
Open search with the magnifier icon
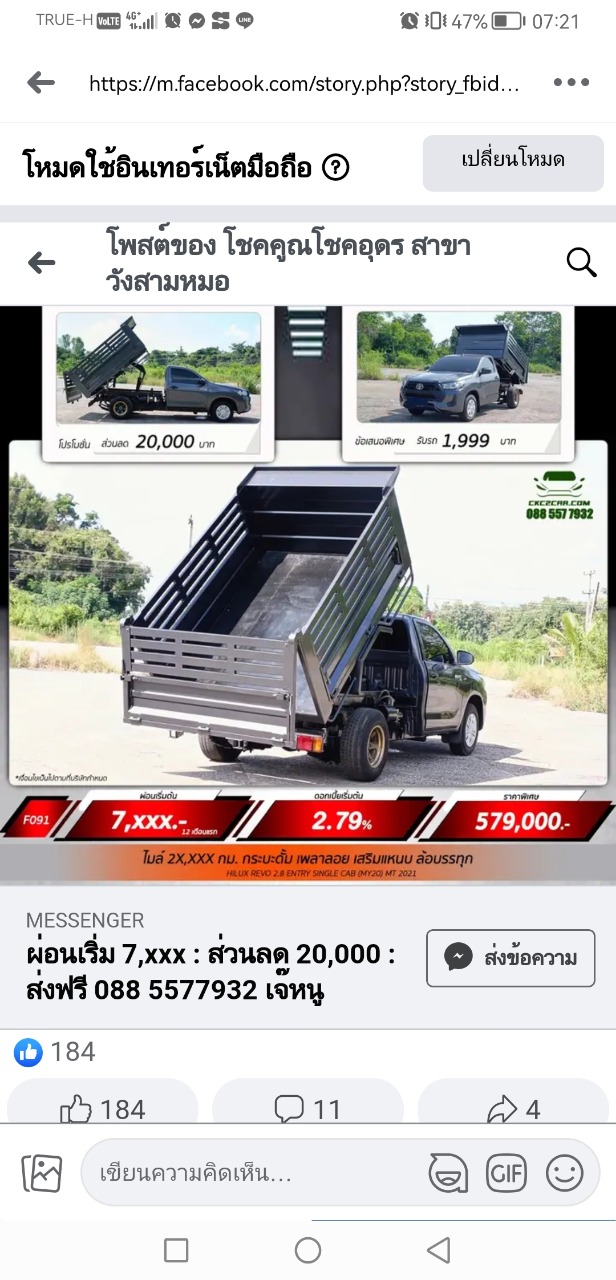[581, 263]
